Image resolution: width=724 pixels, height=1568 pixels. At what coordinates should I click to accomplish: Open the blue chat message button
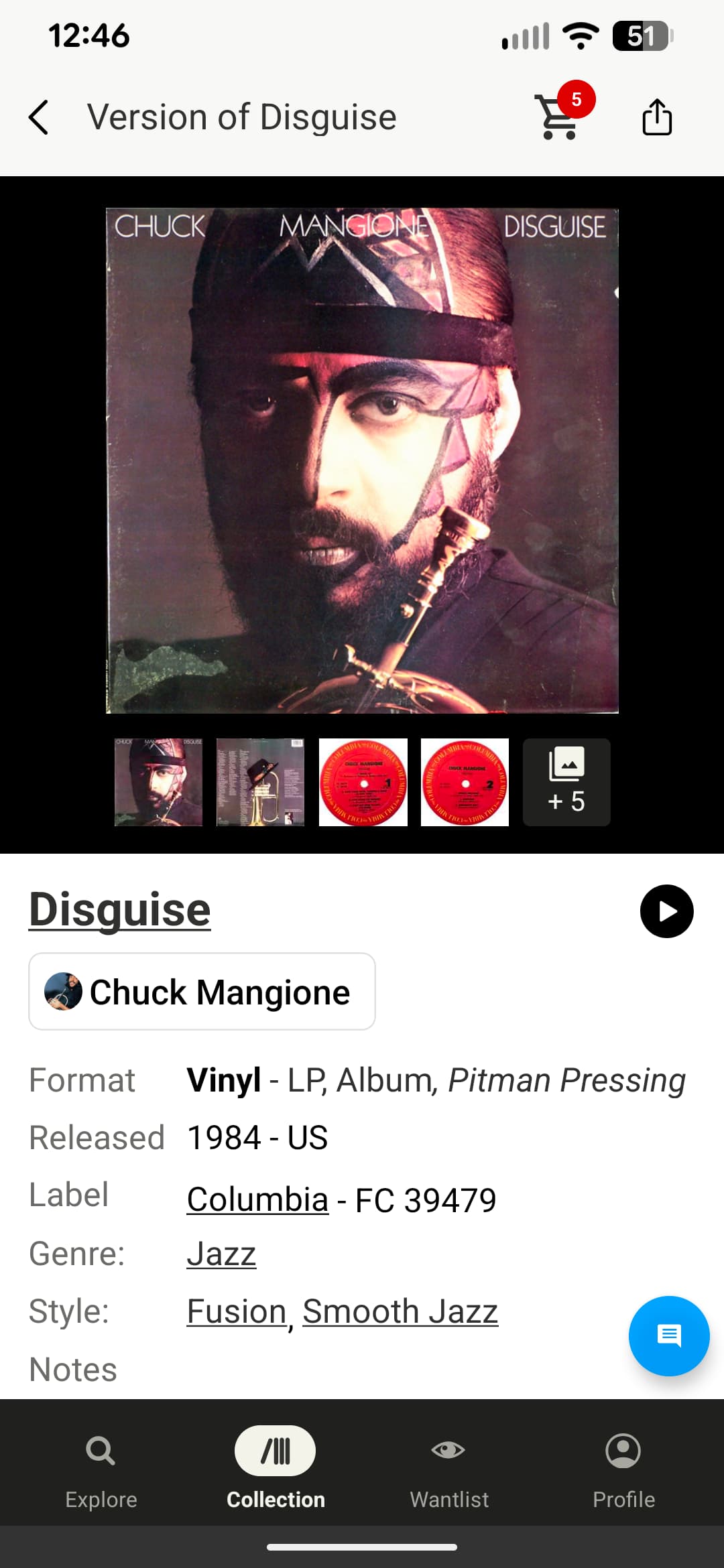click(x=668, y=1335)
